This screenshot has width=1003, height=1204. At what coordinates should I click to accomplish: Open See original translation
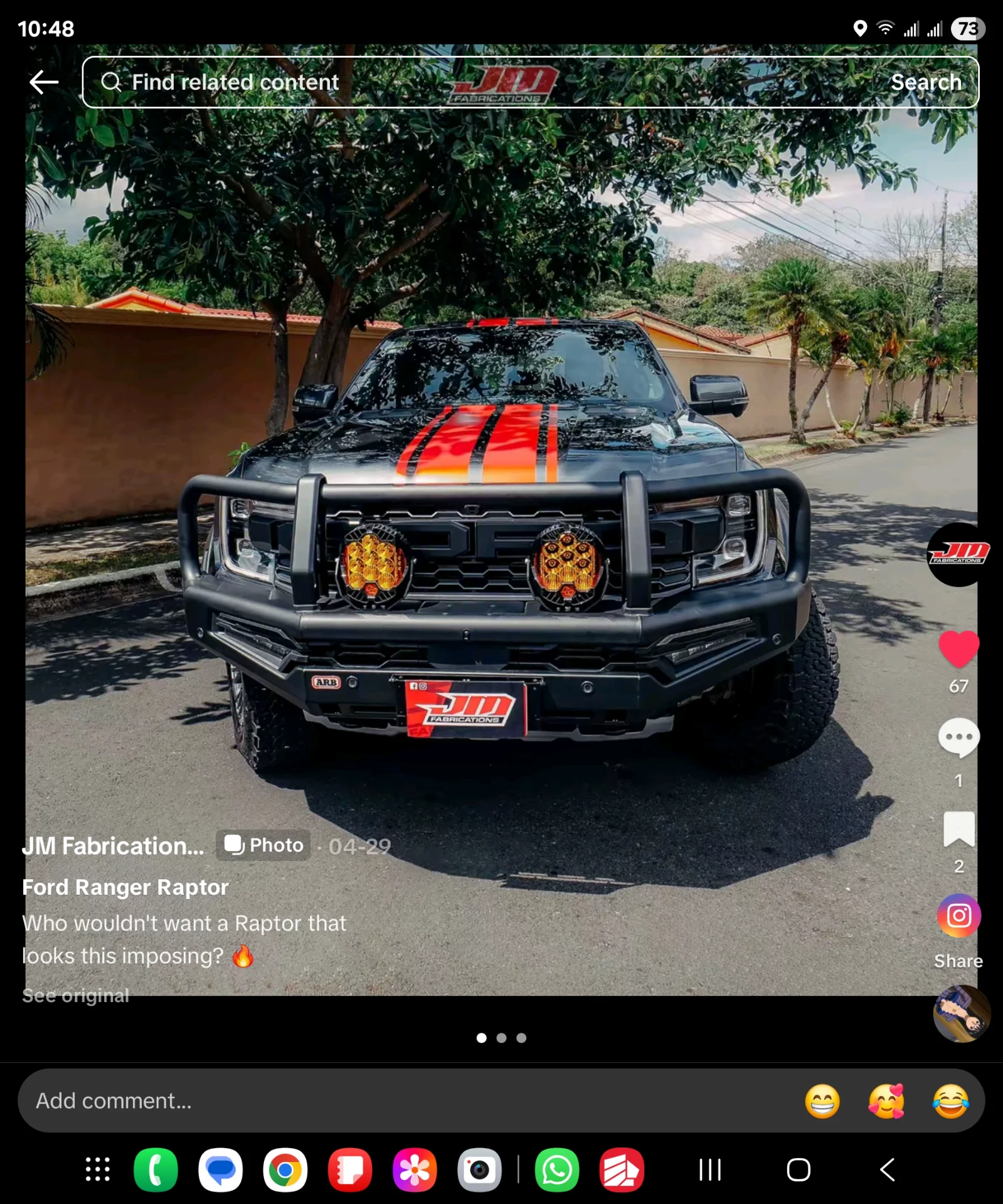pyautogui.click(x=75, y=996)
